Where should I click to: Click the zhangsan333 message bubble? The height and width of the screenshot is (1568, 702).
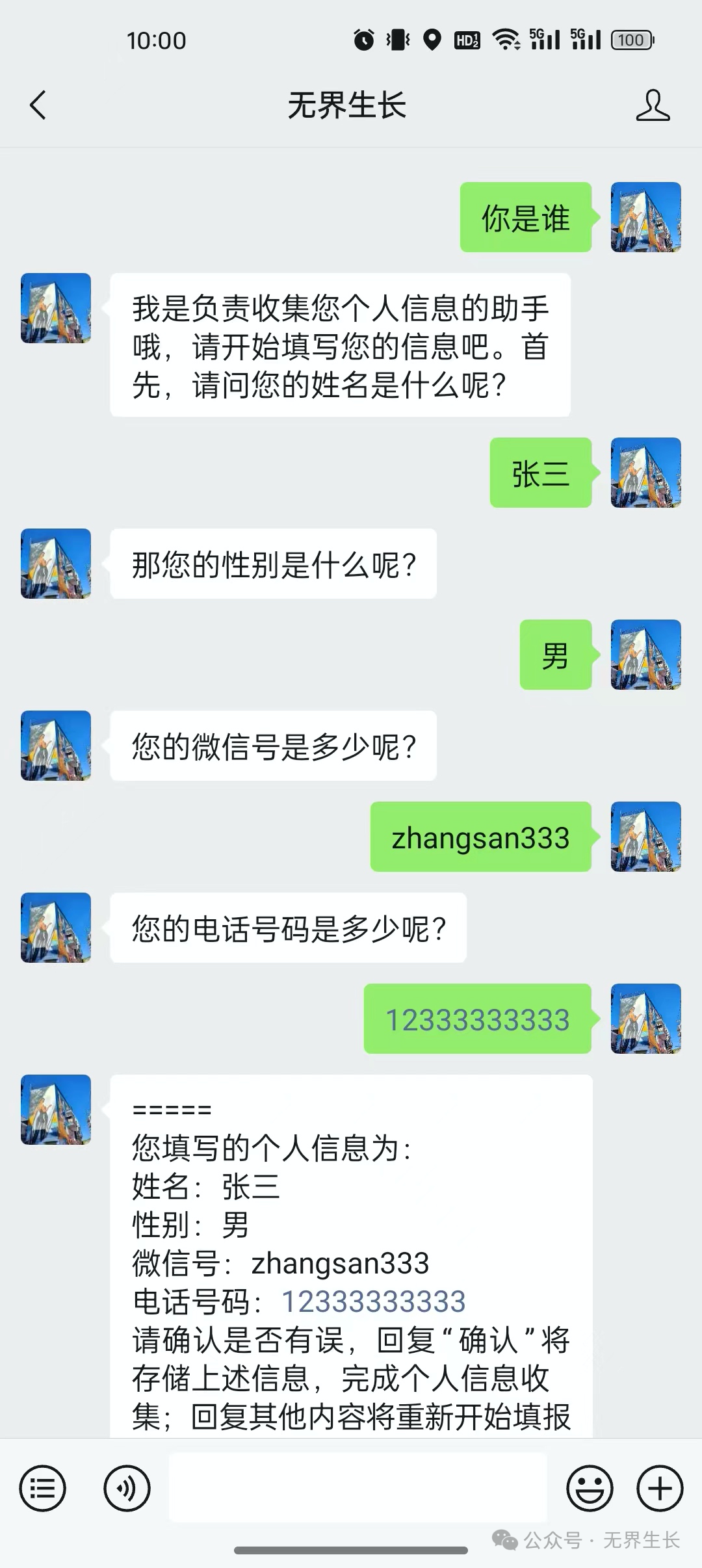pos(481,839)
